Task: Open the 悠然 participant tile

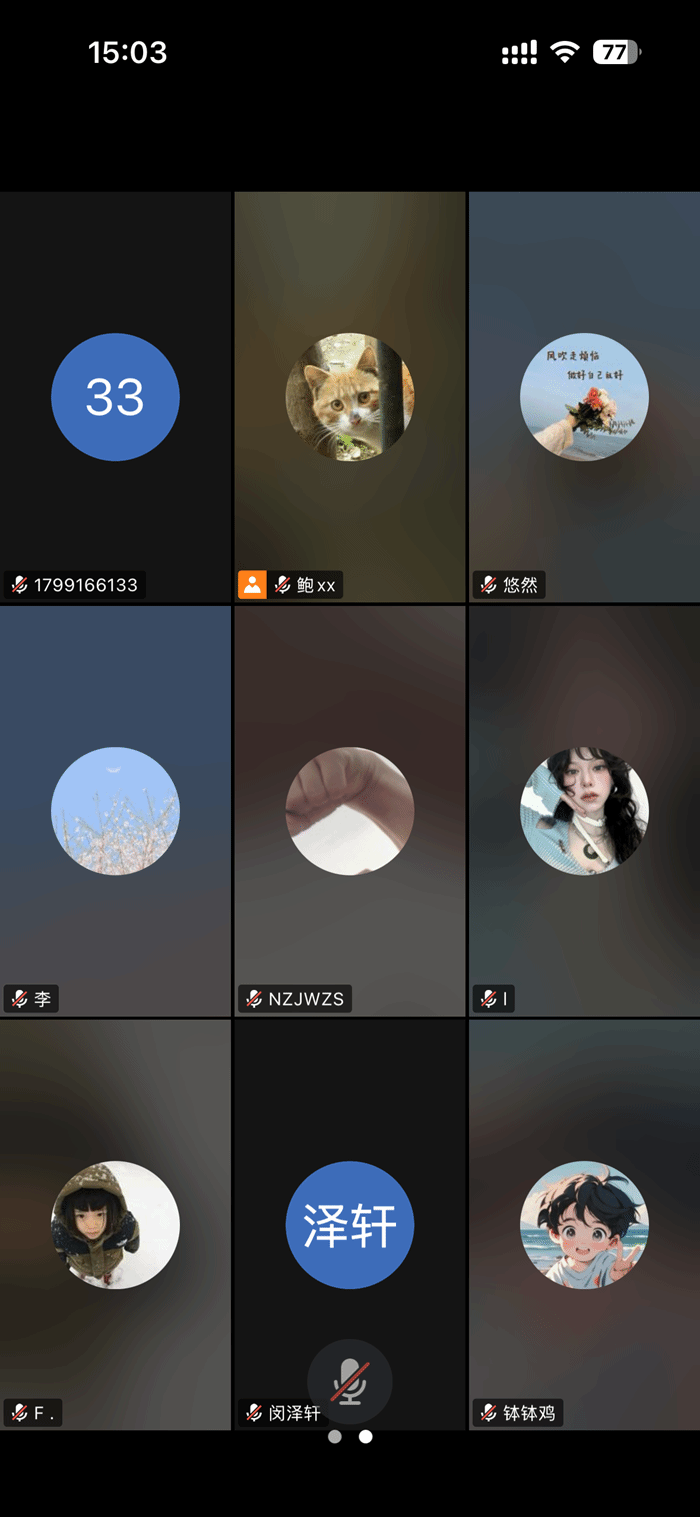Action: pyautogui.click(x=584, y=397)
